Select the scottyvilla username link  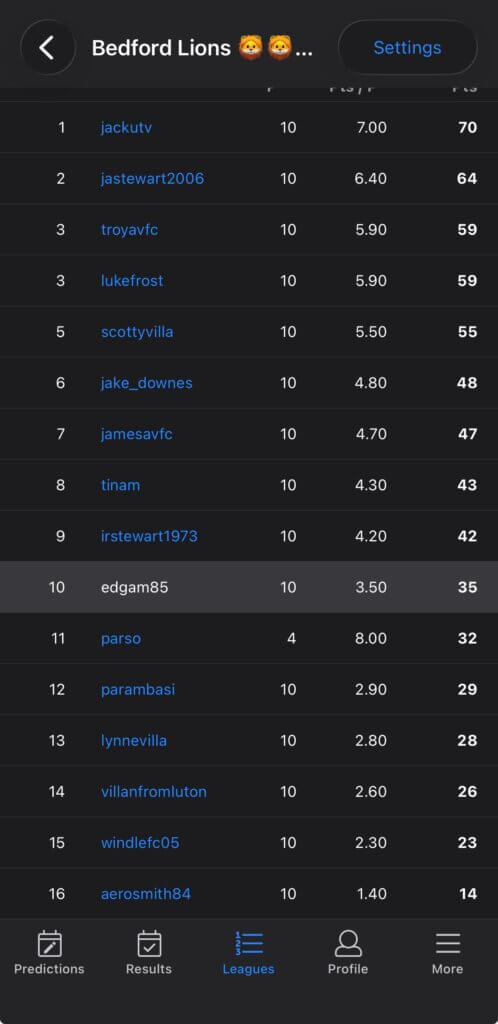137,332
